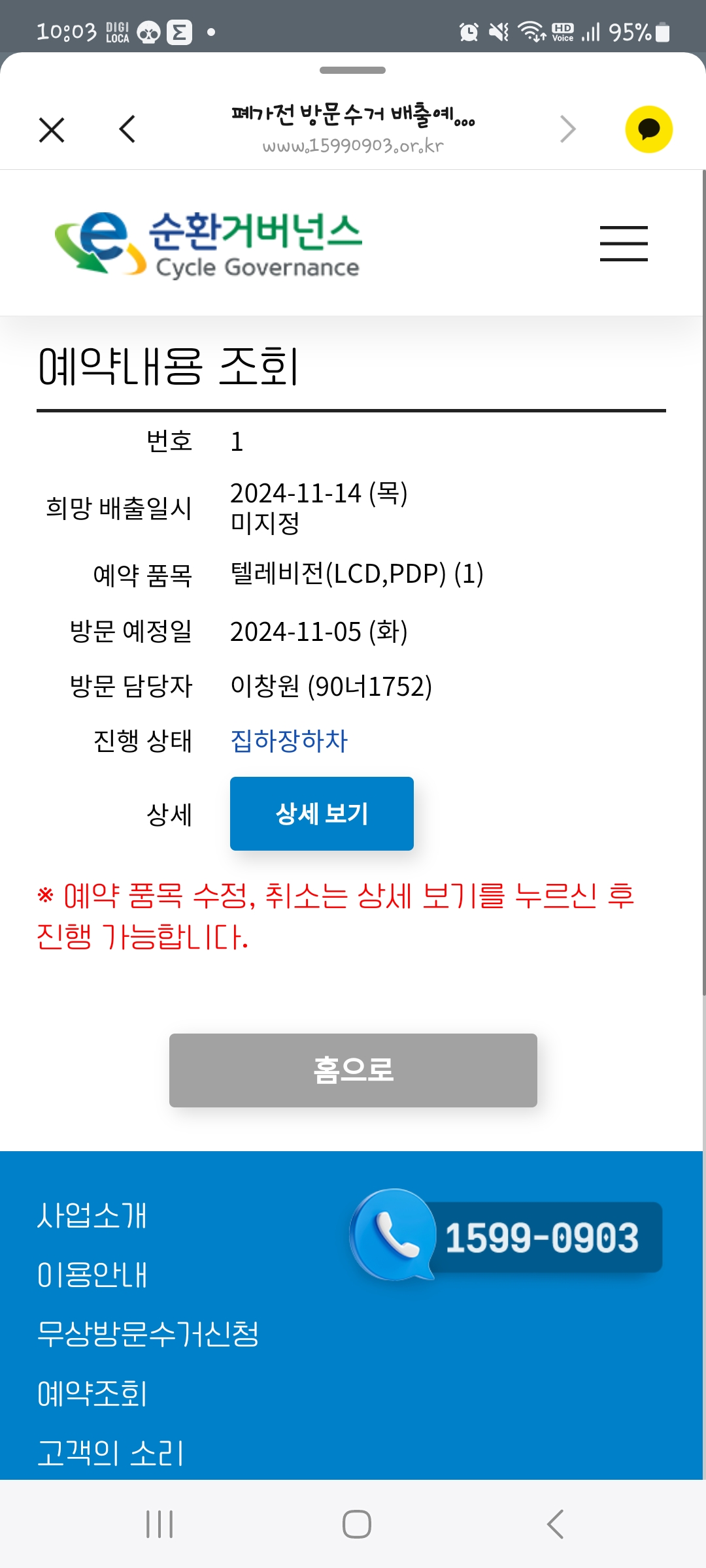Return home with 홈으로 button
Screen dimensions: 706x1568
point(353,1070)
